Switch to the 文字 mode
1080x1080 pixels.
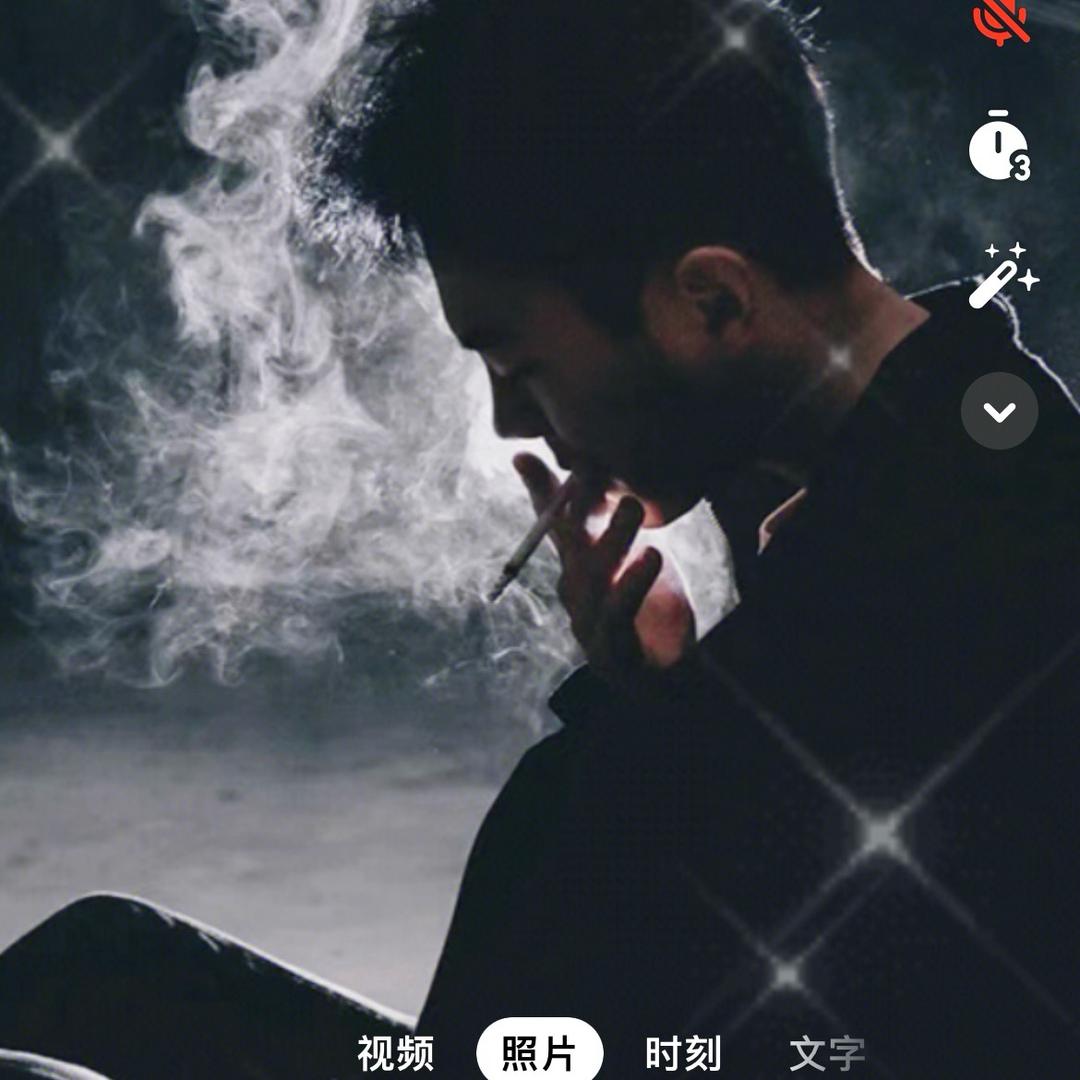[826, 1053]
